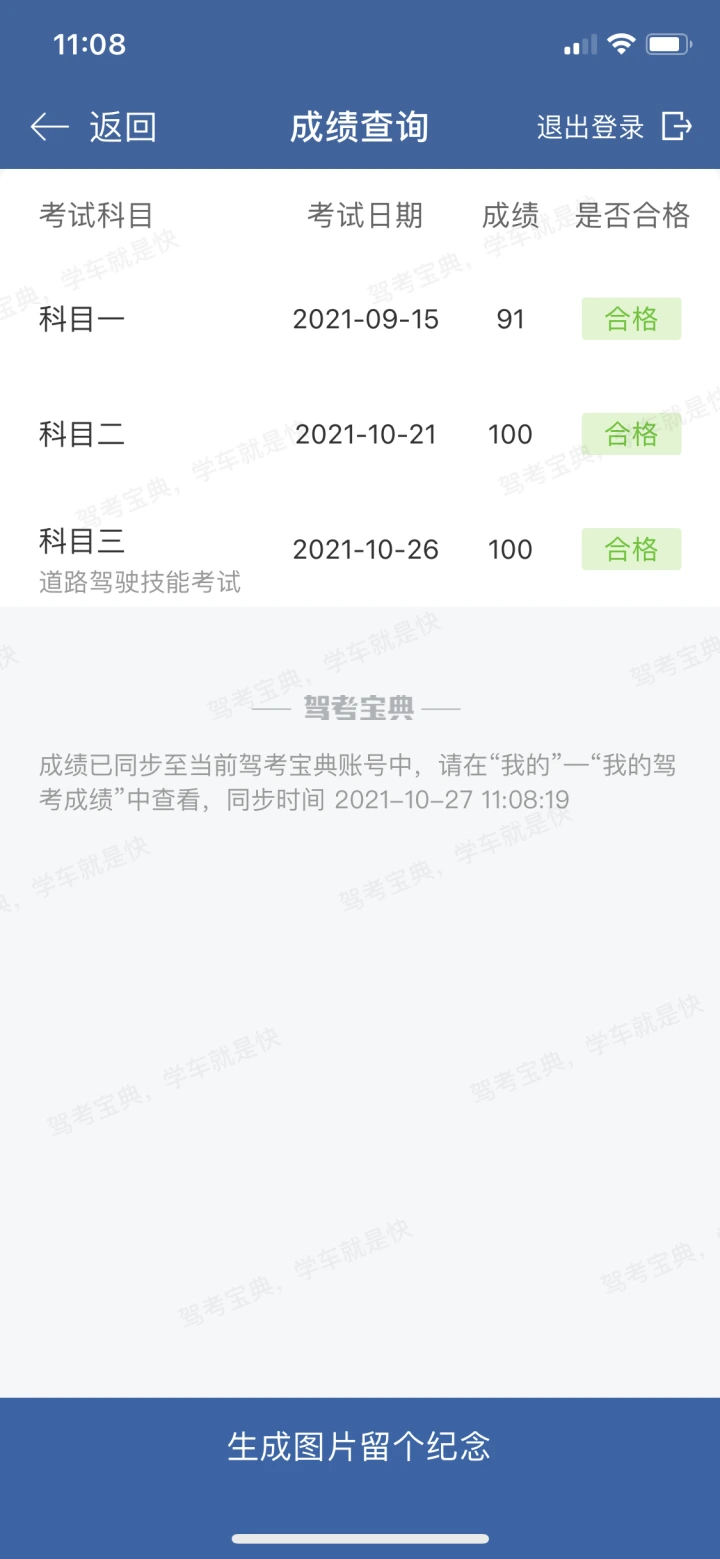Log out with the 退出登录 button
This screenshot has height=1559, width=720.
tap(614, 127)
